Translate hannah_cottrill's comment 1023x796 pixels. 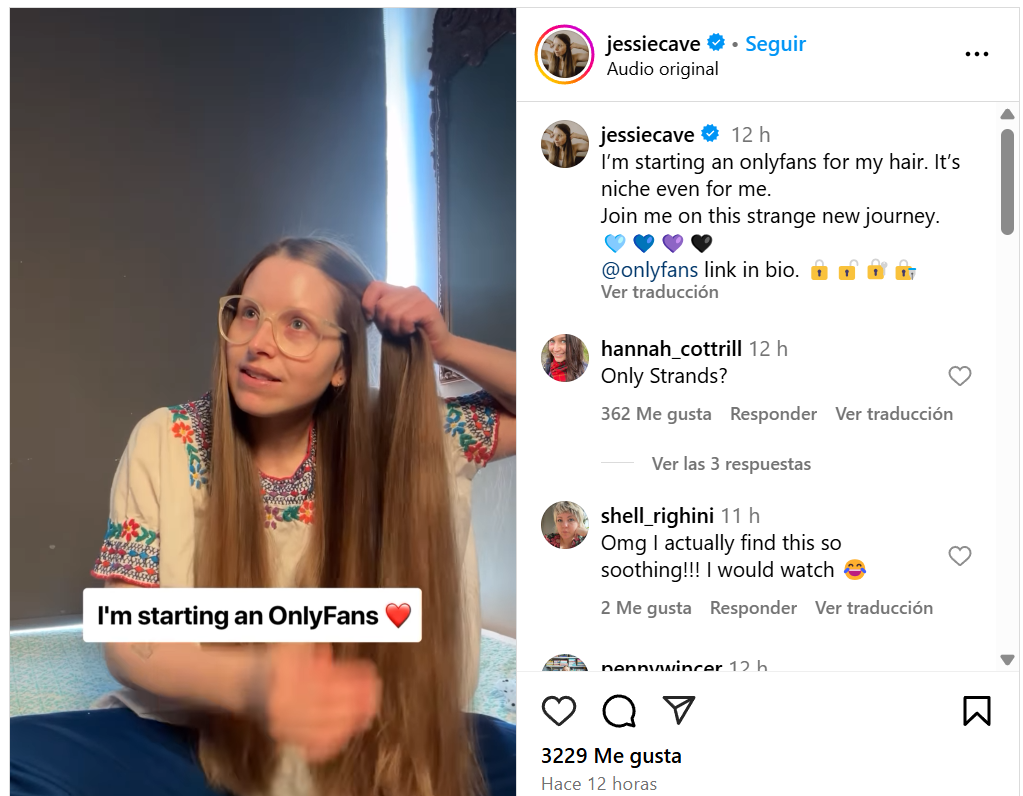point(893,414)
